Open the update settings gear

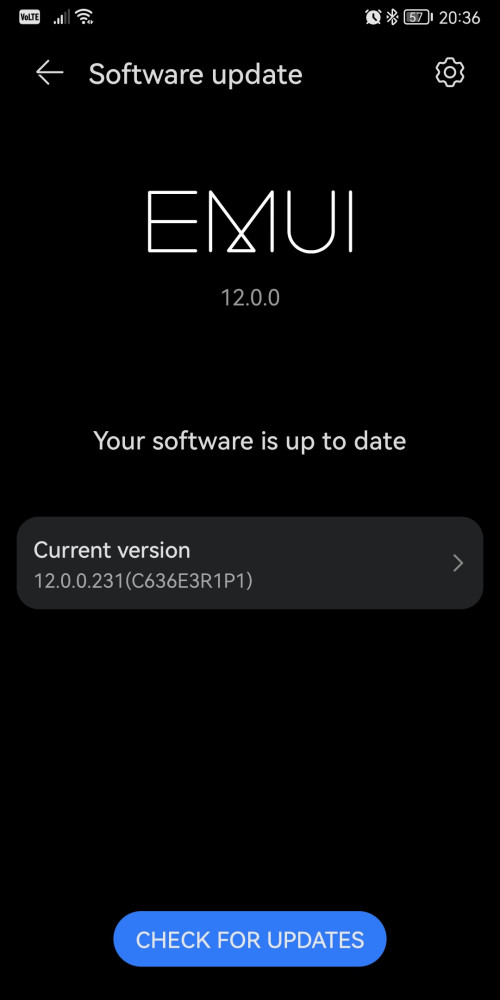tap(450, 73)
